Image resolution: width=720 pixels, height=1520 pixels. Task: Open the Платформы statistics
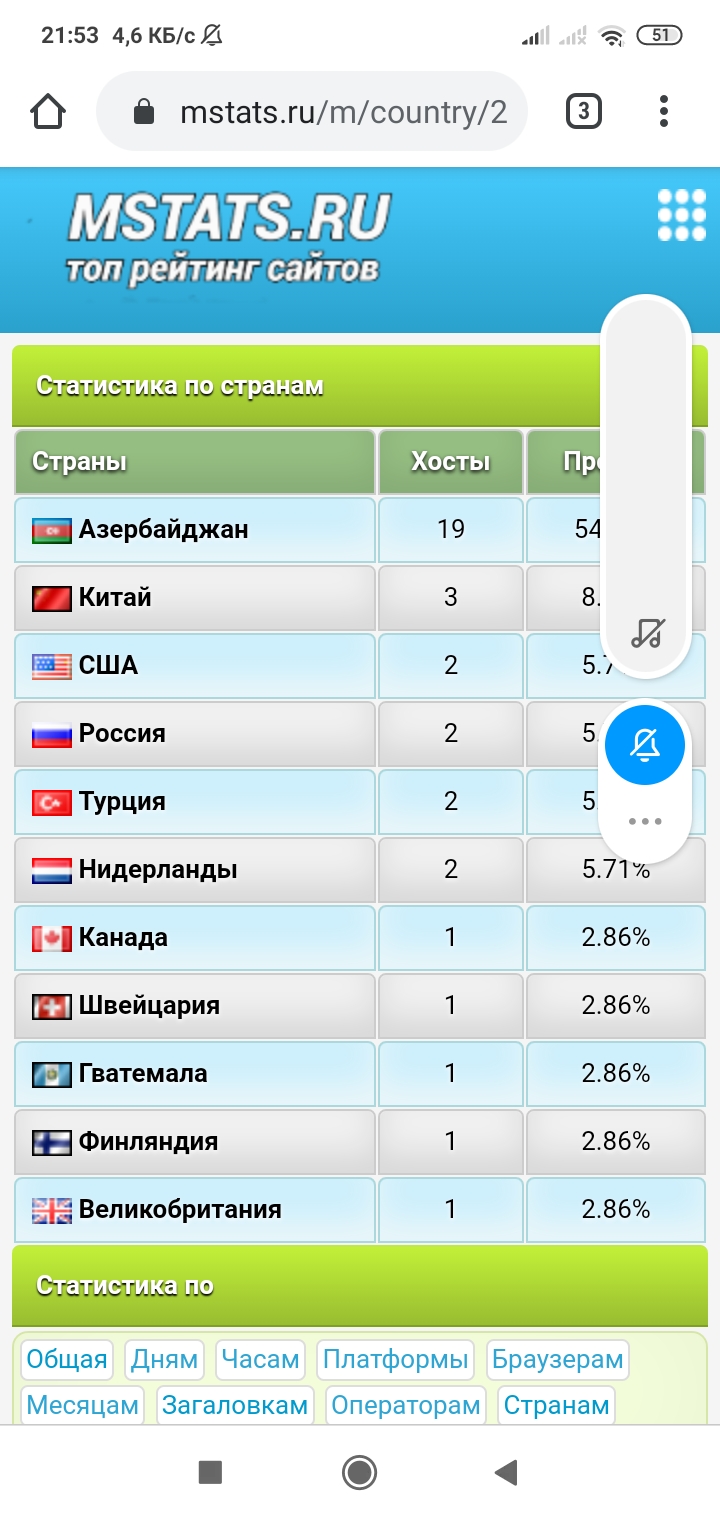tap(396, 1359)
